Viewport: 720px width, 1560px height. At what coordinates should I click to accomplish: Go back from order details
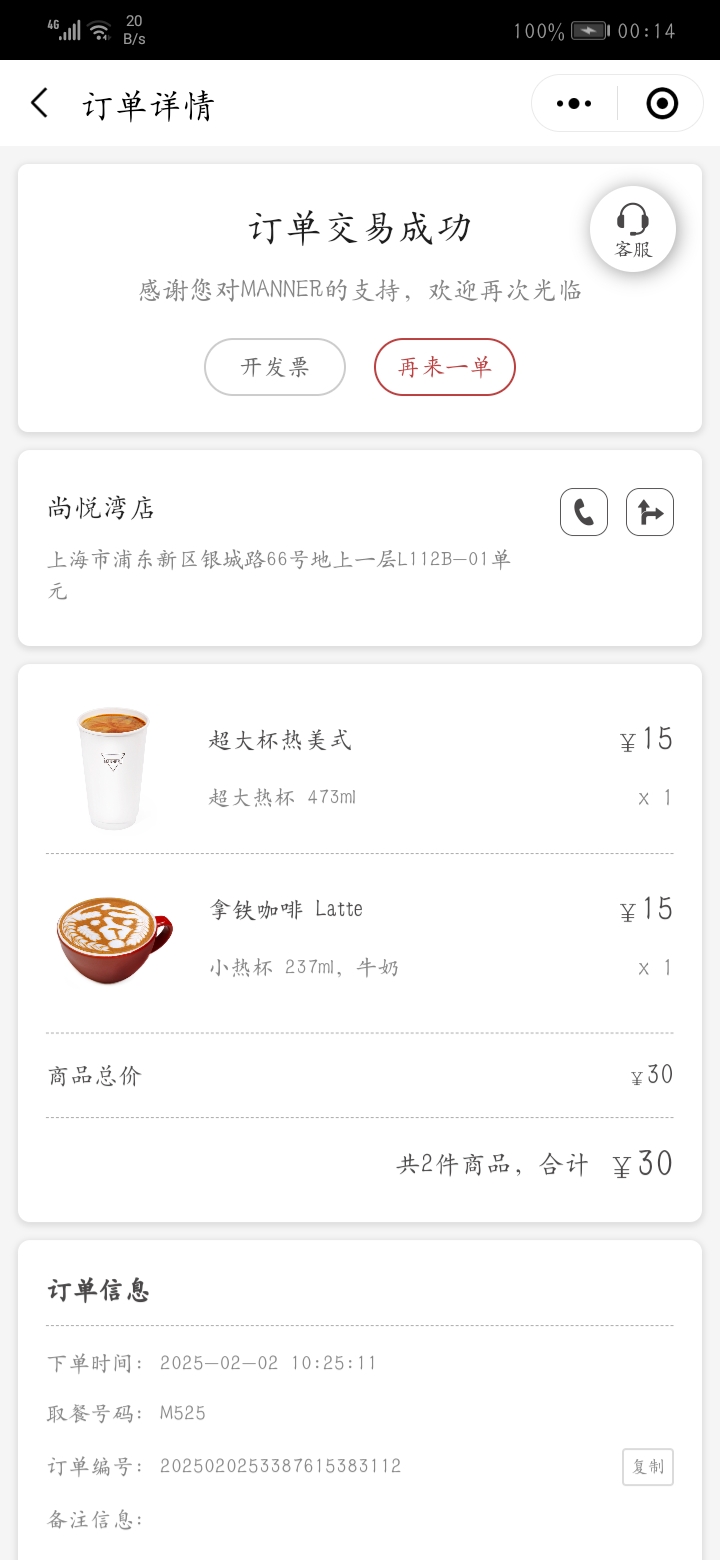coord(39,103)
